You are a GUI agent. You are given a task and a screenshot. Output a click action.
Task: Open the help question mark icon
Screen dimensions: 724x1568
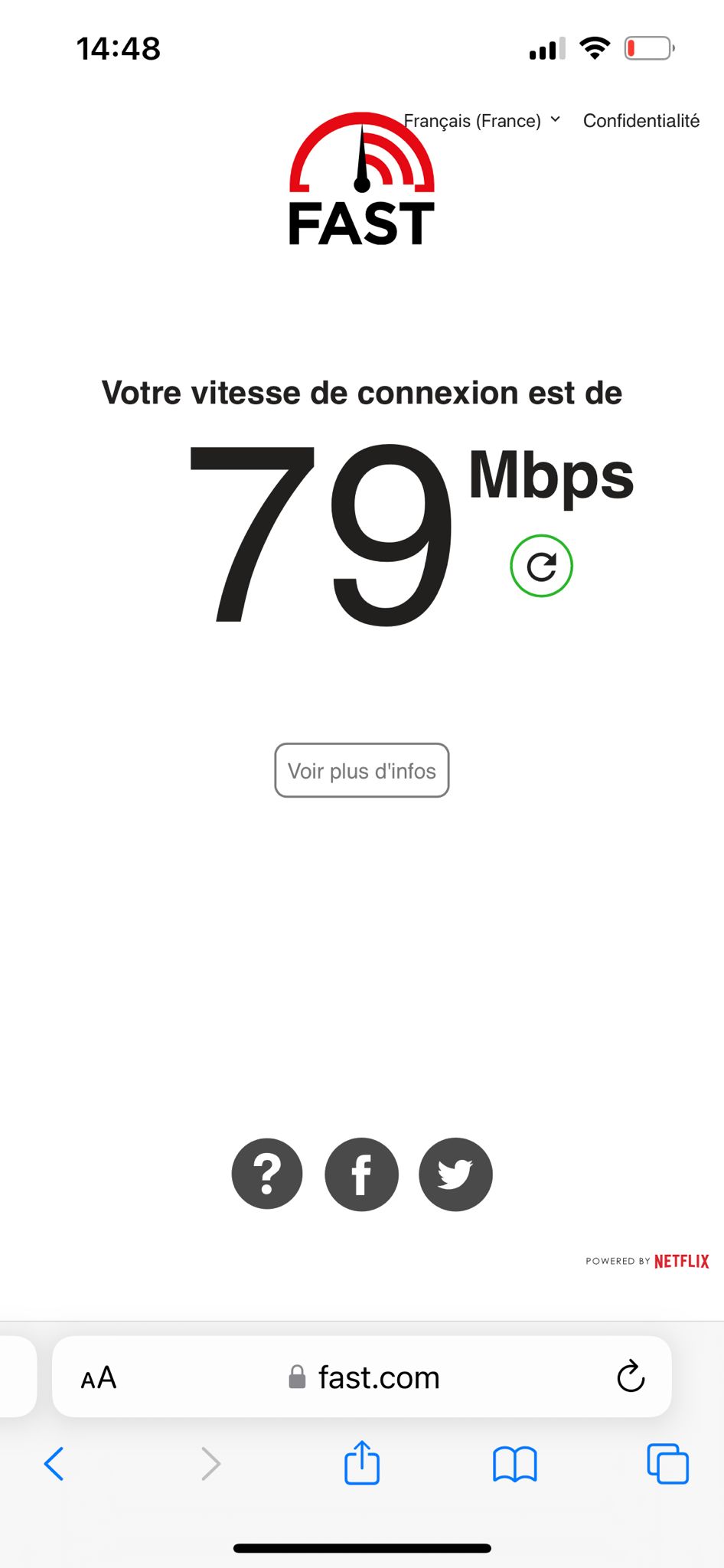267,1174
